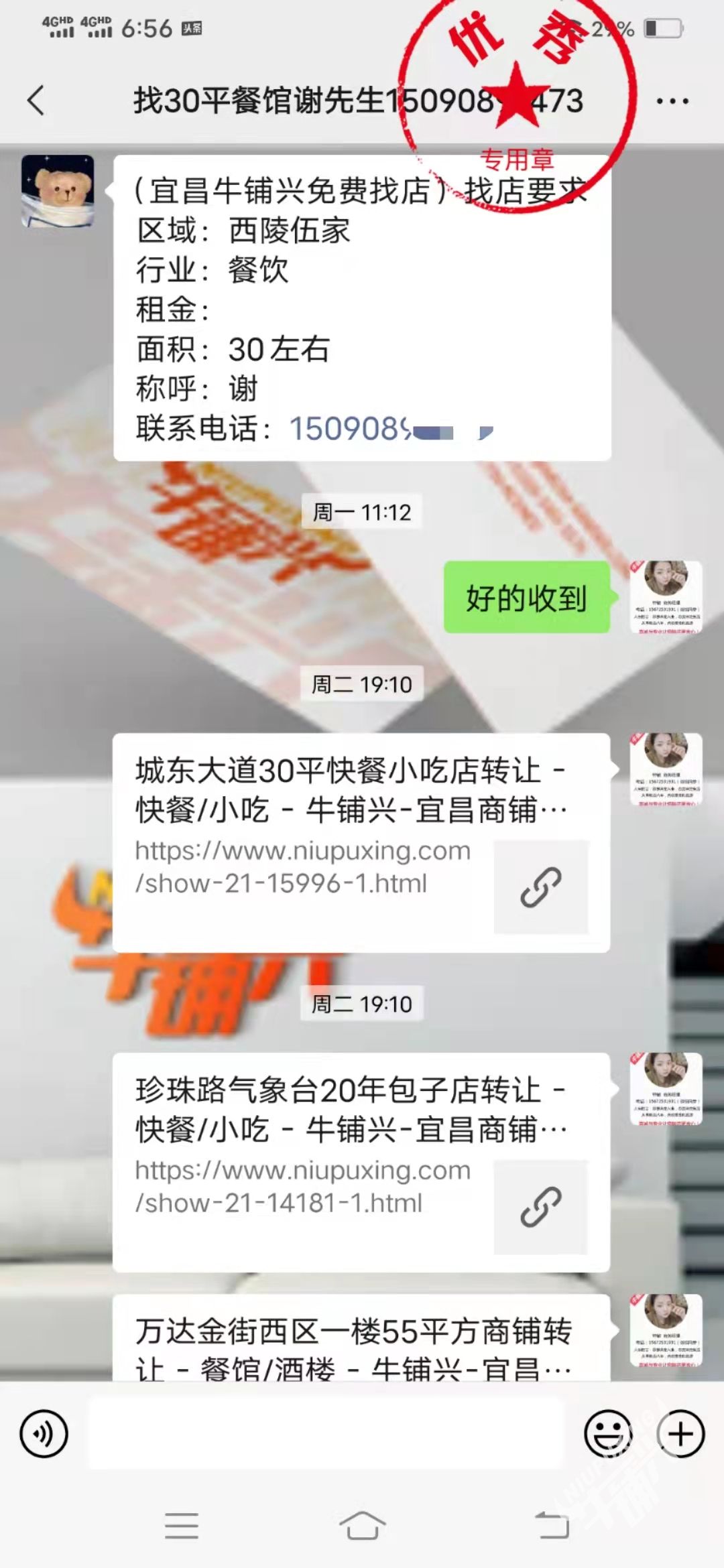Open the plus attachments menu
The width and height of the screenshot is (724, 1568).
pos(680,1435)
